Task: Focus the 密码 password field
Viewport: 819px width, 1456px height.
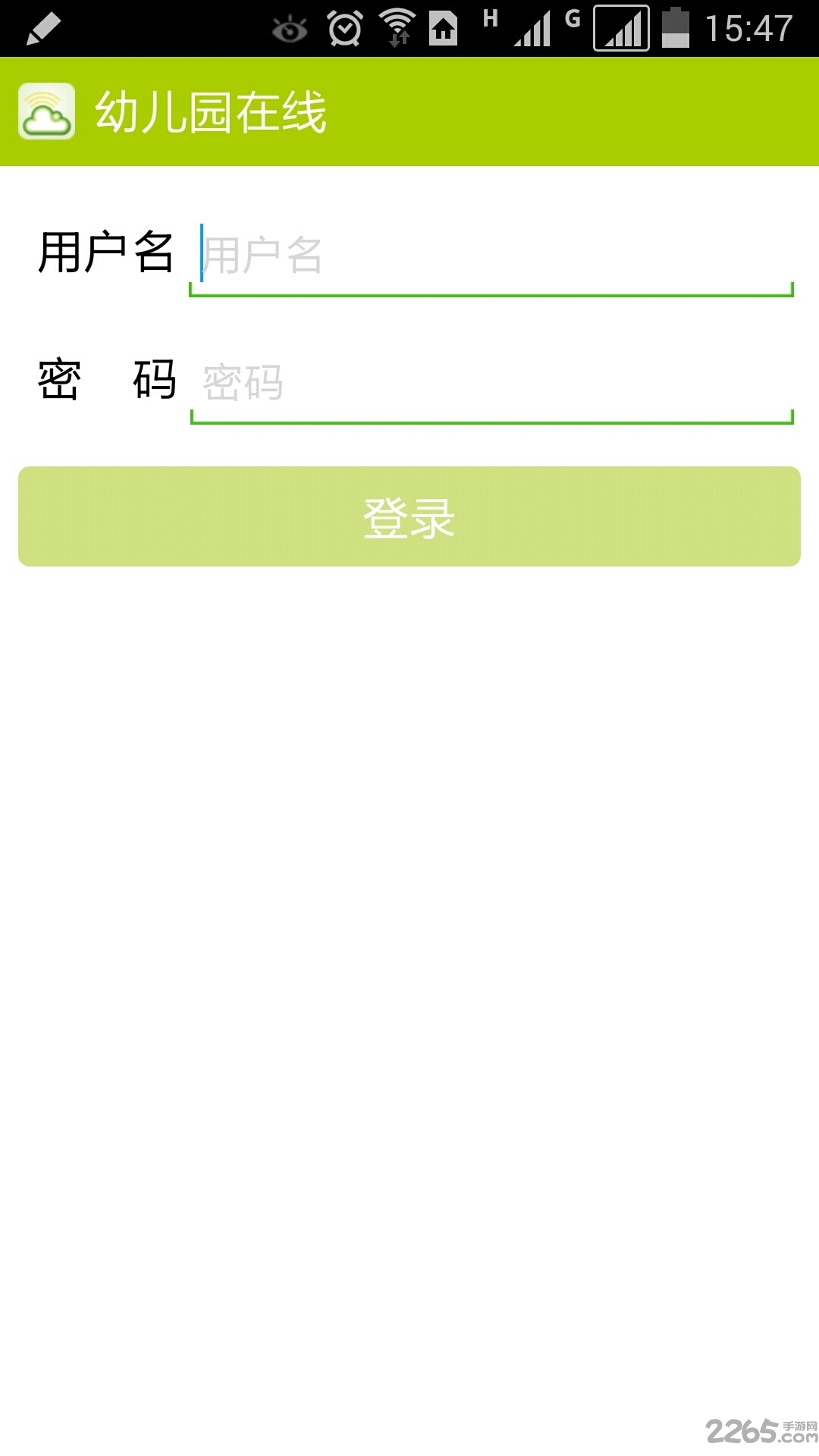Action: click(491, 383)
